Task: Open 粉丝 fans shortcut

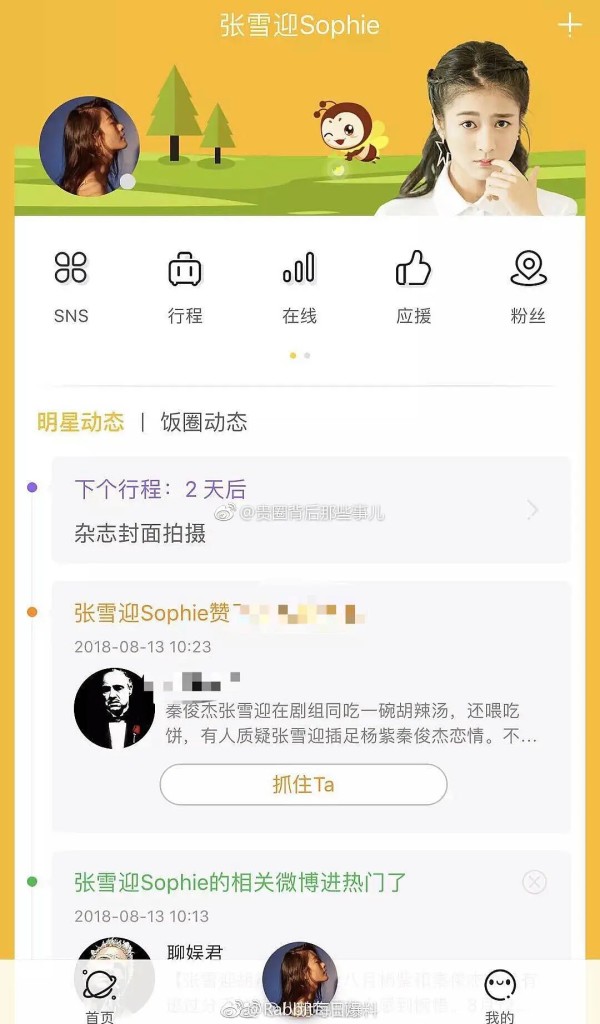Action: tap(528, 286)
